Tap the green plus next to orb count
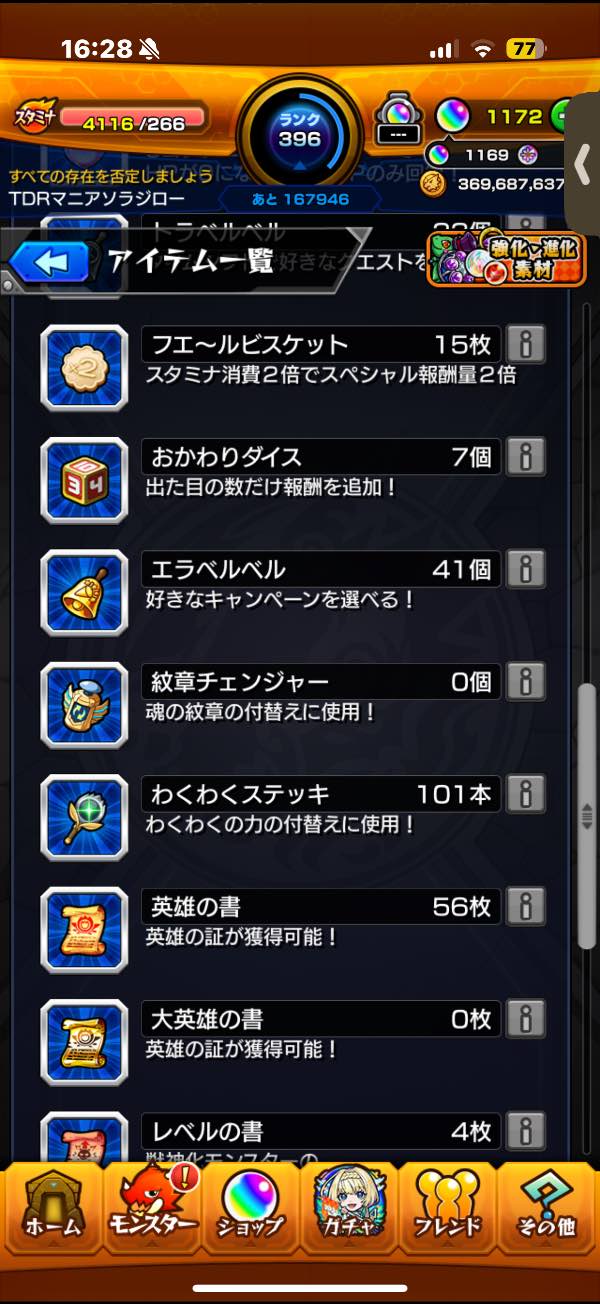This screenshot has height=1304, width=600. [563, 115]
